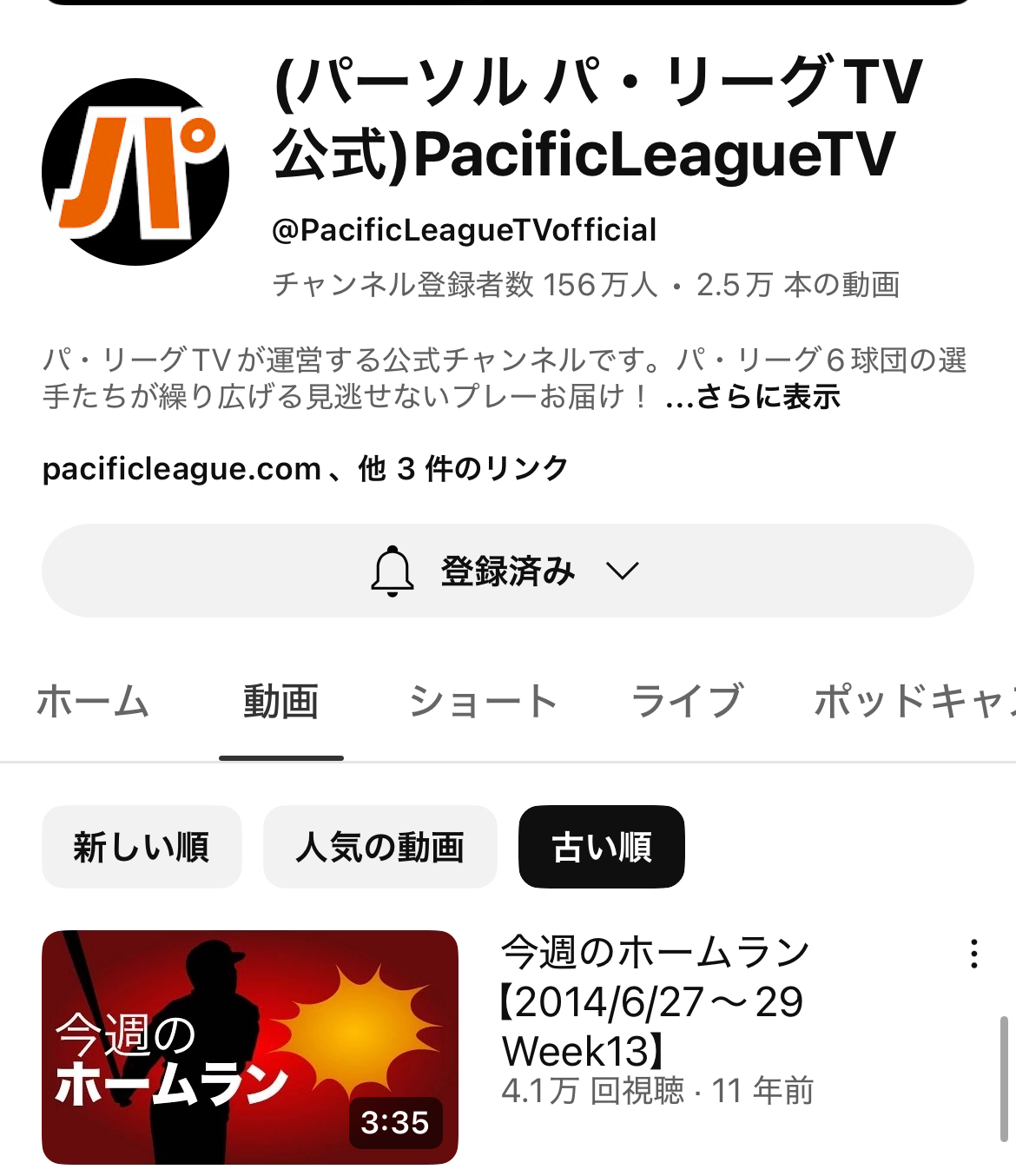Sort videos by 新しい順
This screenshot has height=1176, width=1016.
pyautogui.click(x=142, y=847)
